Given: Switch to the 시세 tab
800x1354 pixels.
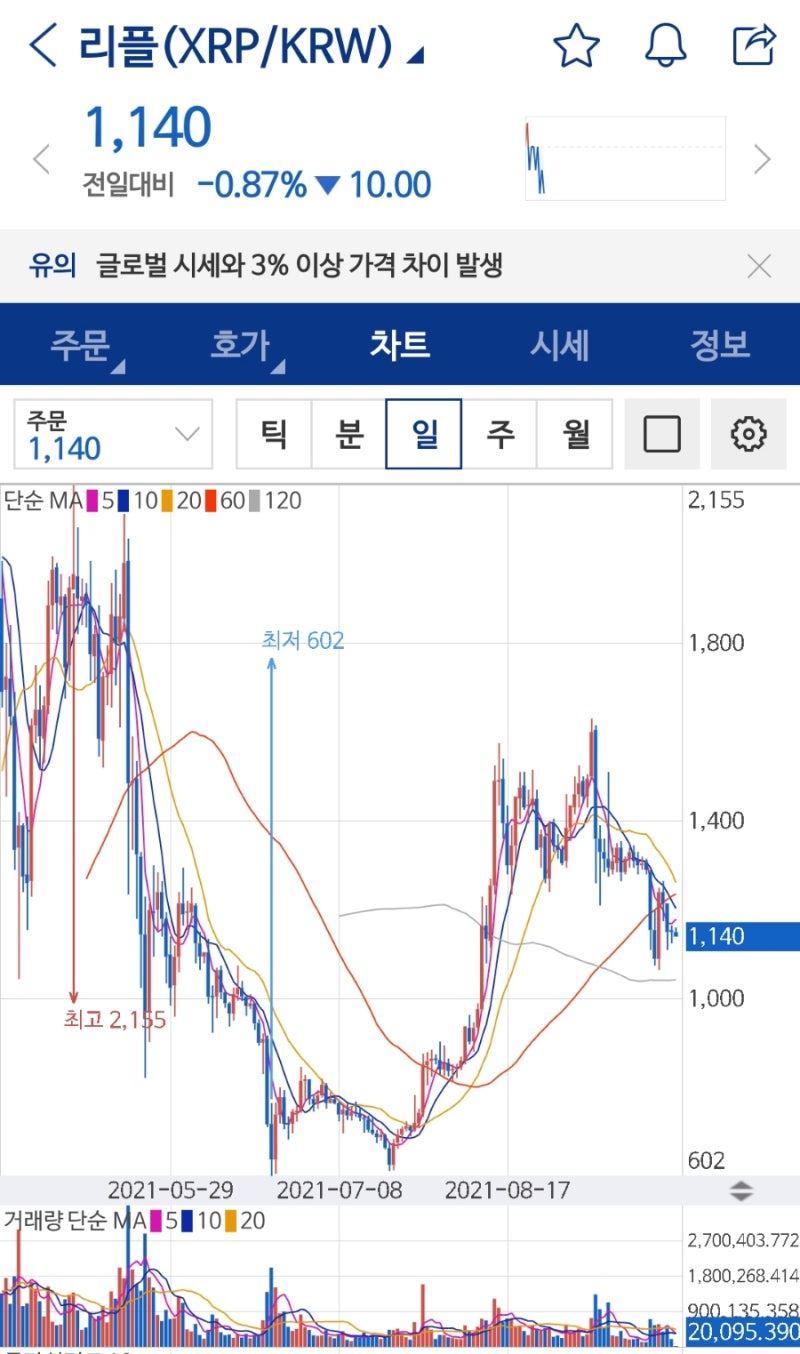Looking at the screenshot, I should coord(559,345).
